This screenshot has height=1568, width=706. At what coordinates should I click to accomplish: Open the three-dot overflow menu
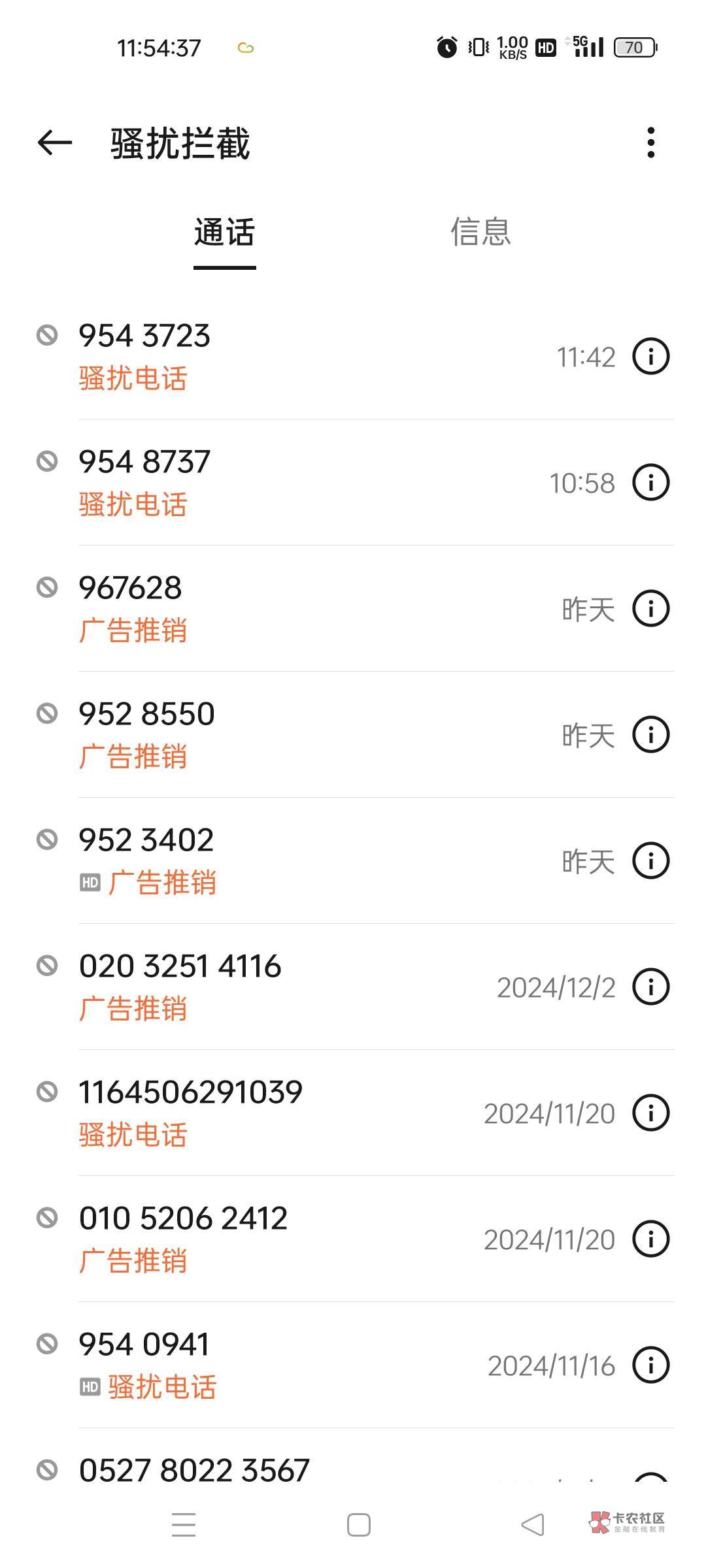650,144
